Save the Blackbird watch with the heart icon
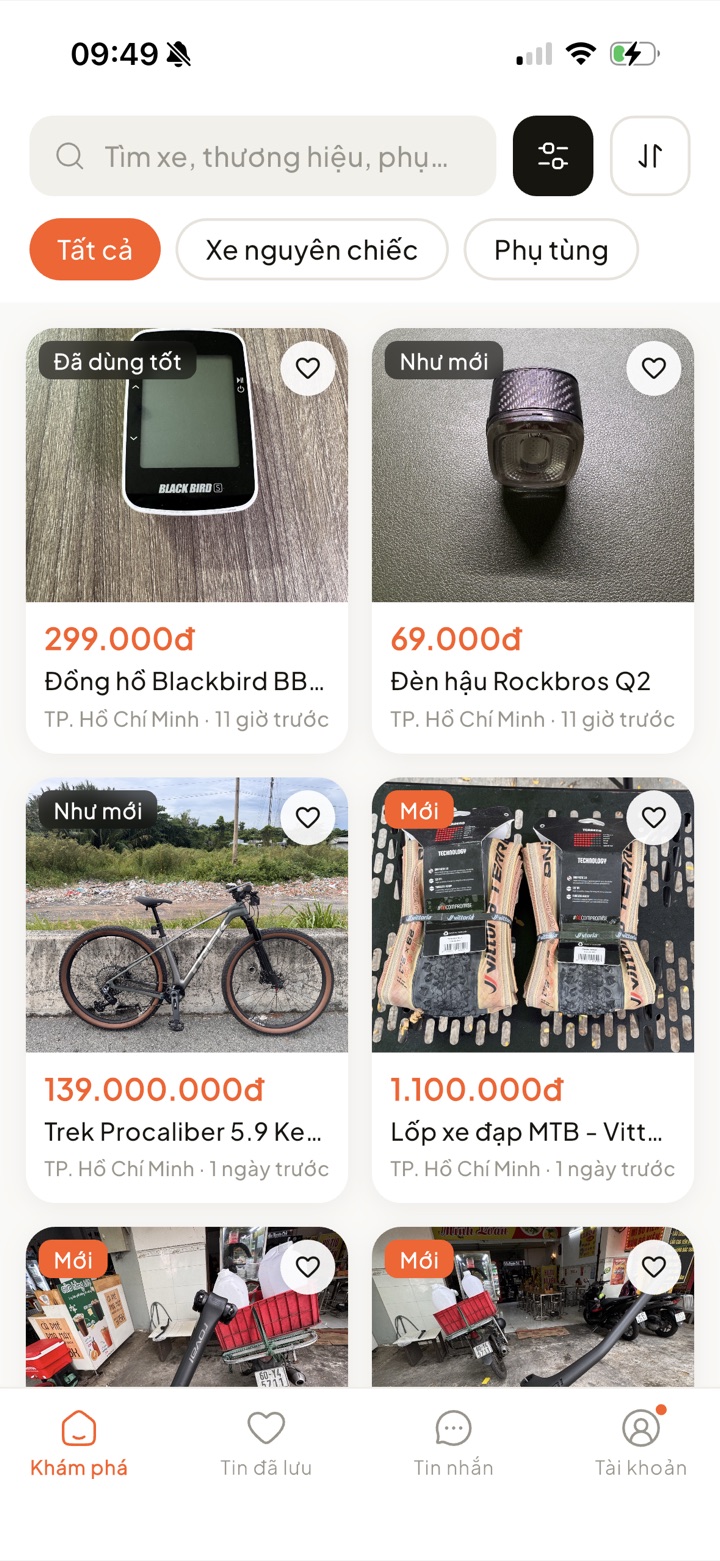 308,368
